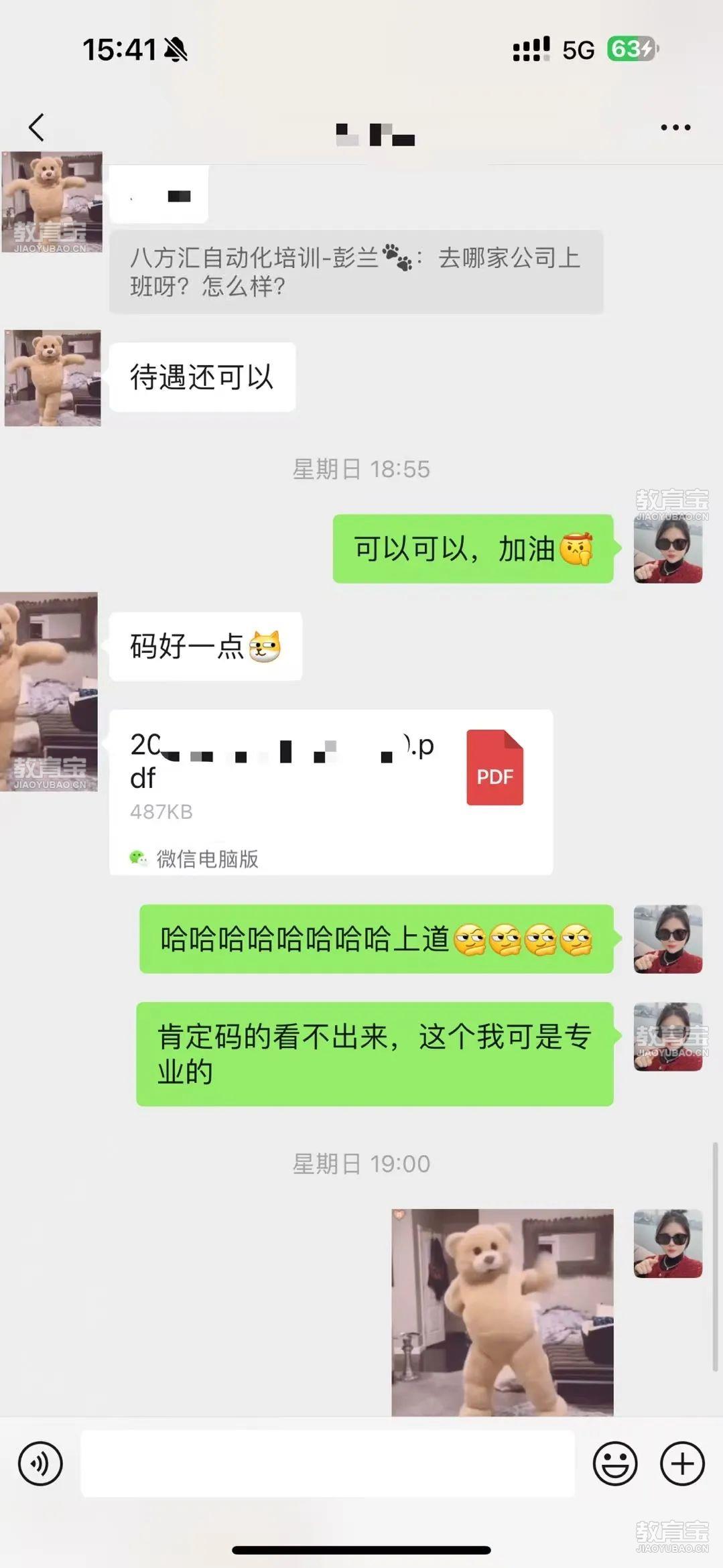Open the emoji sticker panel

tap(614, 1463)
